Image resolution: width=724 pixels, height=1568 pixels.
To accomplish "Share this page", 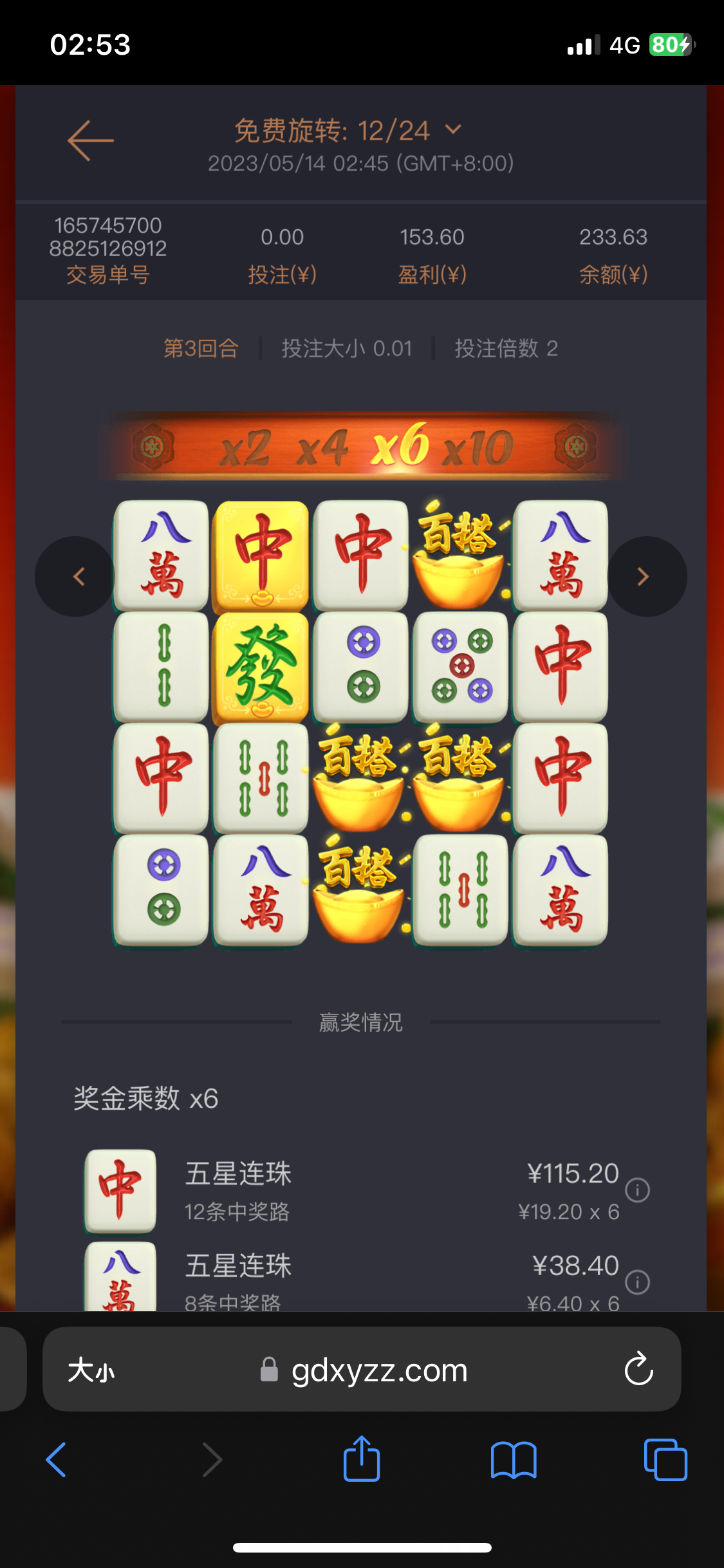I will [x=362, y=1459].
